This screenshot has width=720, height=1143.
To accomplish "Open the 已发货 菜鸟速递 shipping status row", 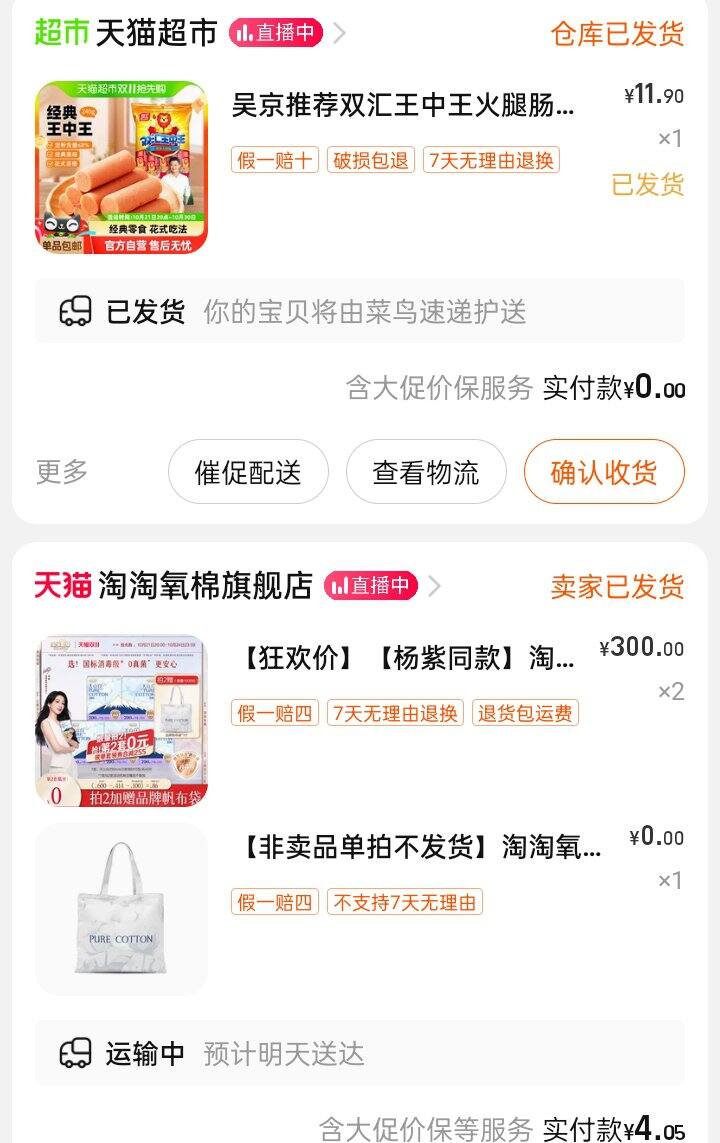I will (x=360, y=312).
